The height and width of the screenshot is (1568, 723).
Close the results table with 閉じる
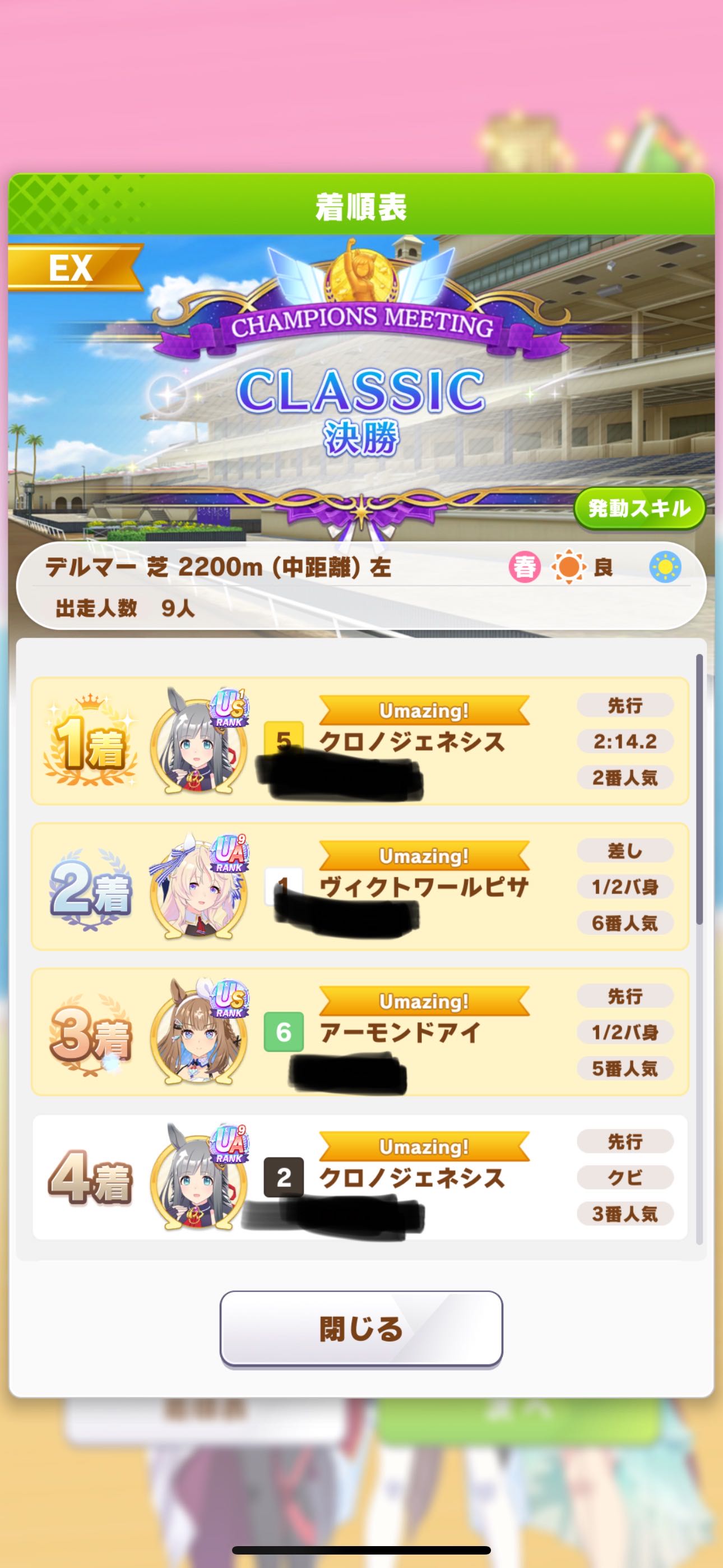(x=361, y=1329)
